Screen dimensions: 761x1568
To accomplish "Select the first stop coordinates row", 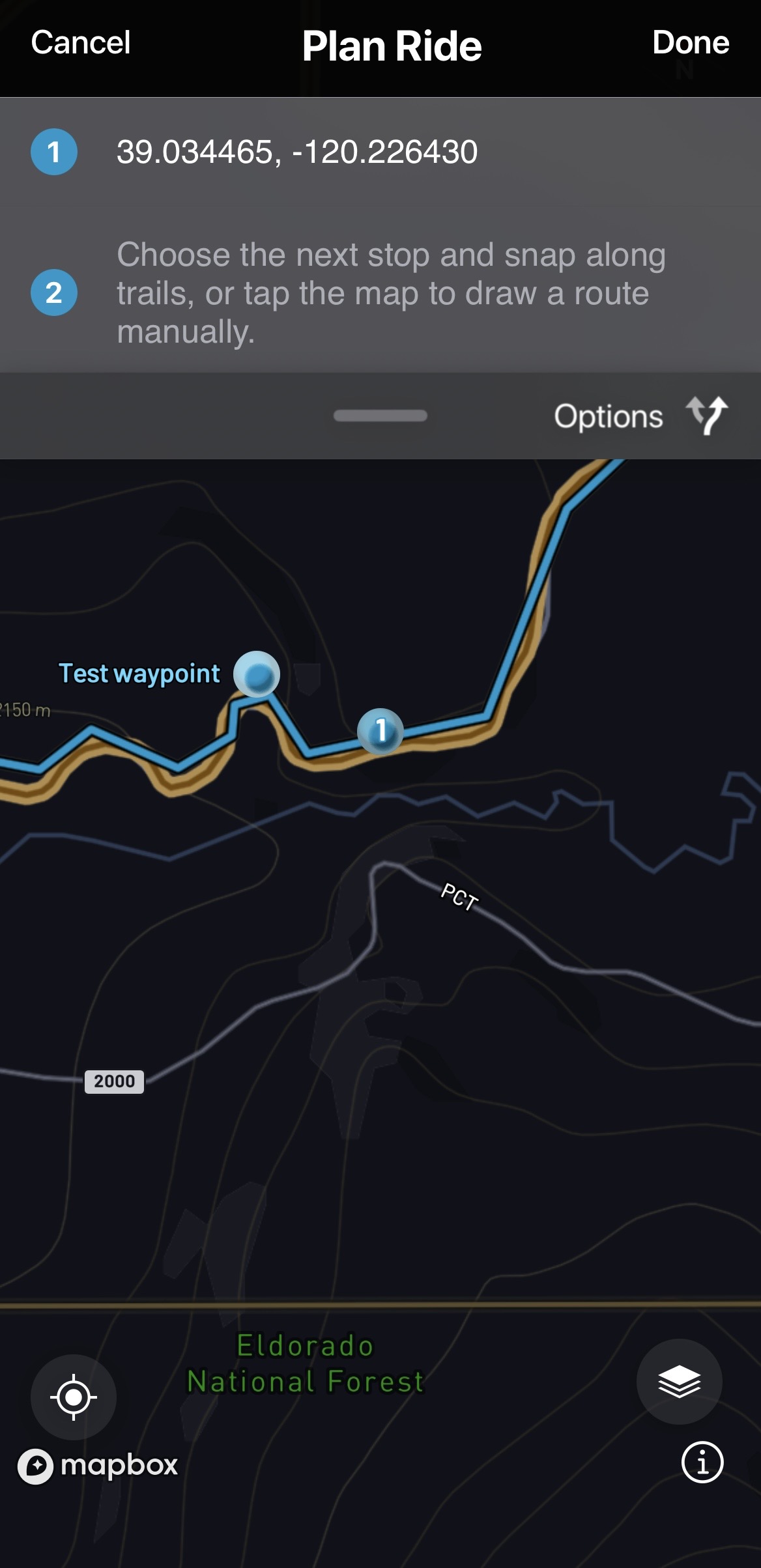I will tap(380, 152).
